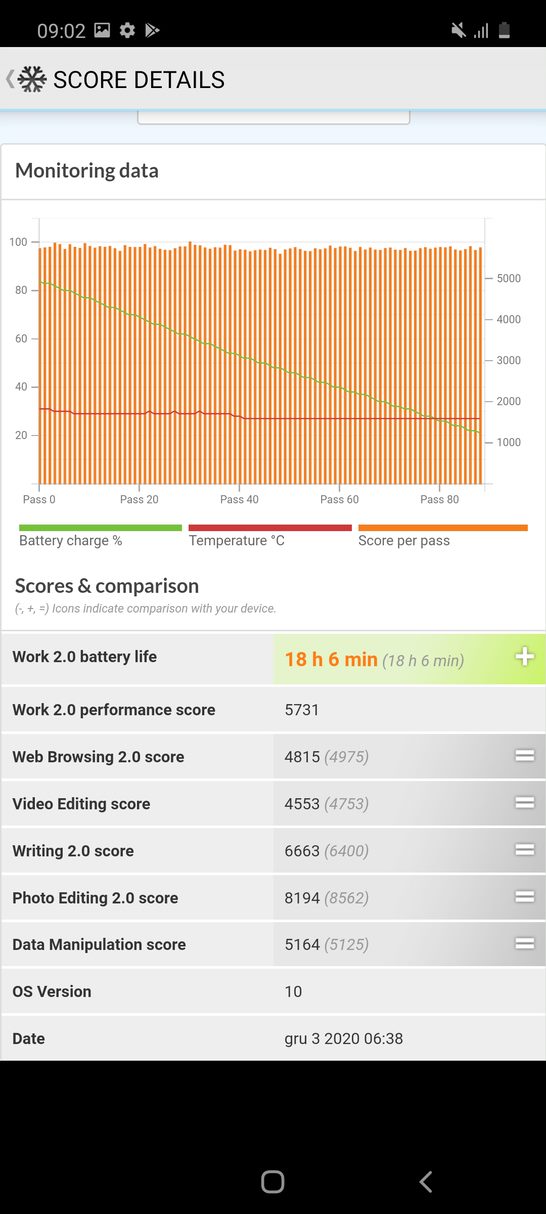Image resolution: width=546 pixels, height=1214 pixels.
Task: Tap the system home button
Action: (x=273, y=1182)
